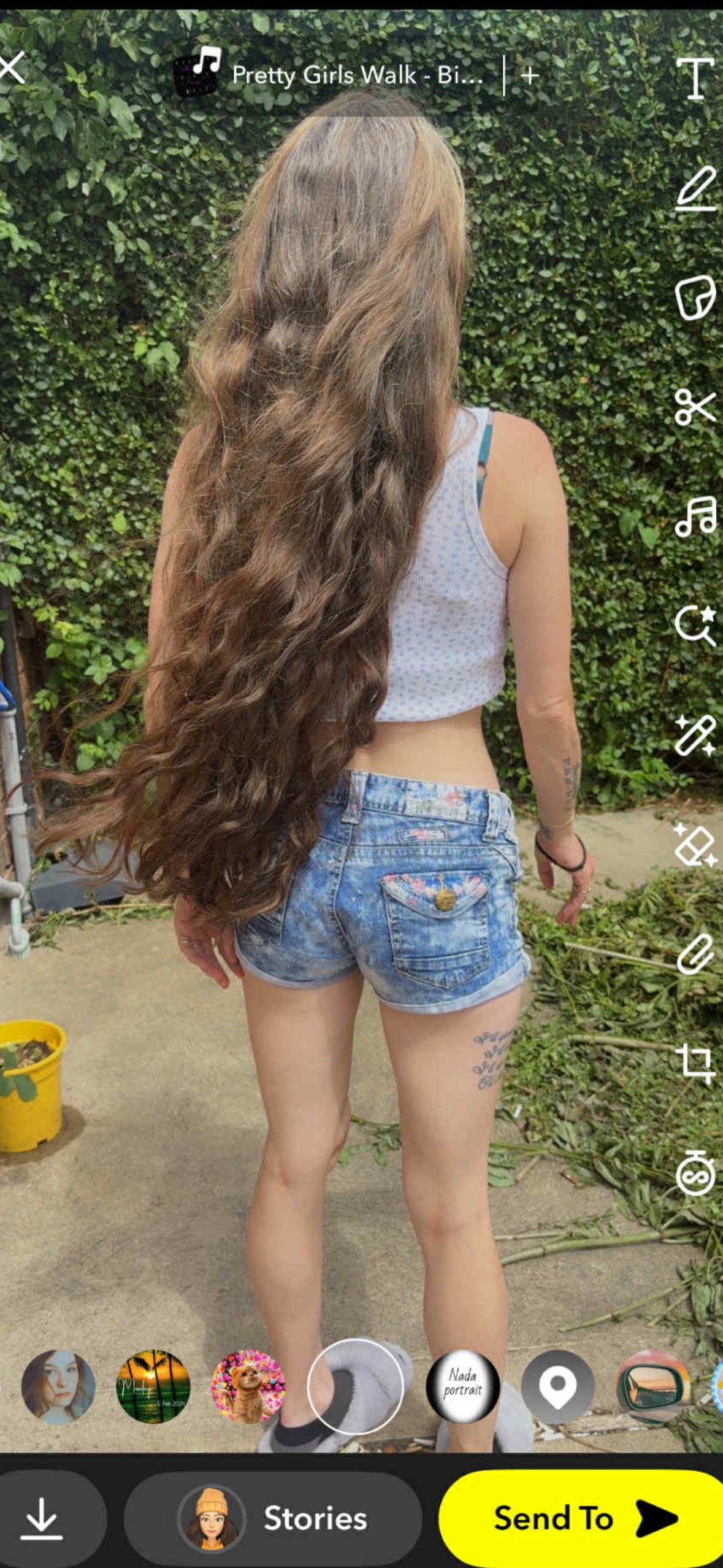This screenshot has height=1568, width=723.
Task: Open the crop tool
Action: [x=695, y=1063]
